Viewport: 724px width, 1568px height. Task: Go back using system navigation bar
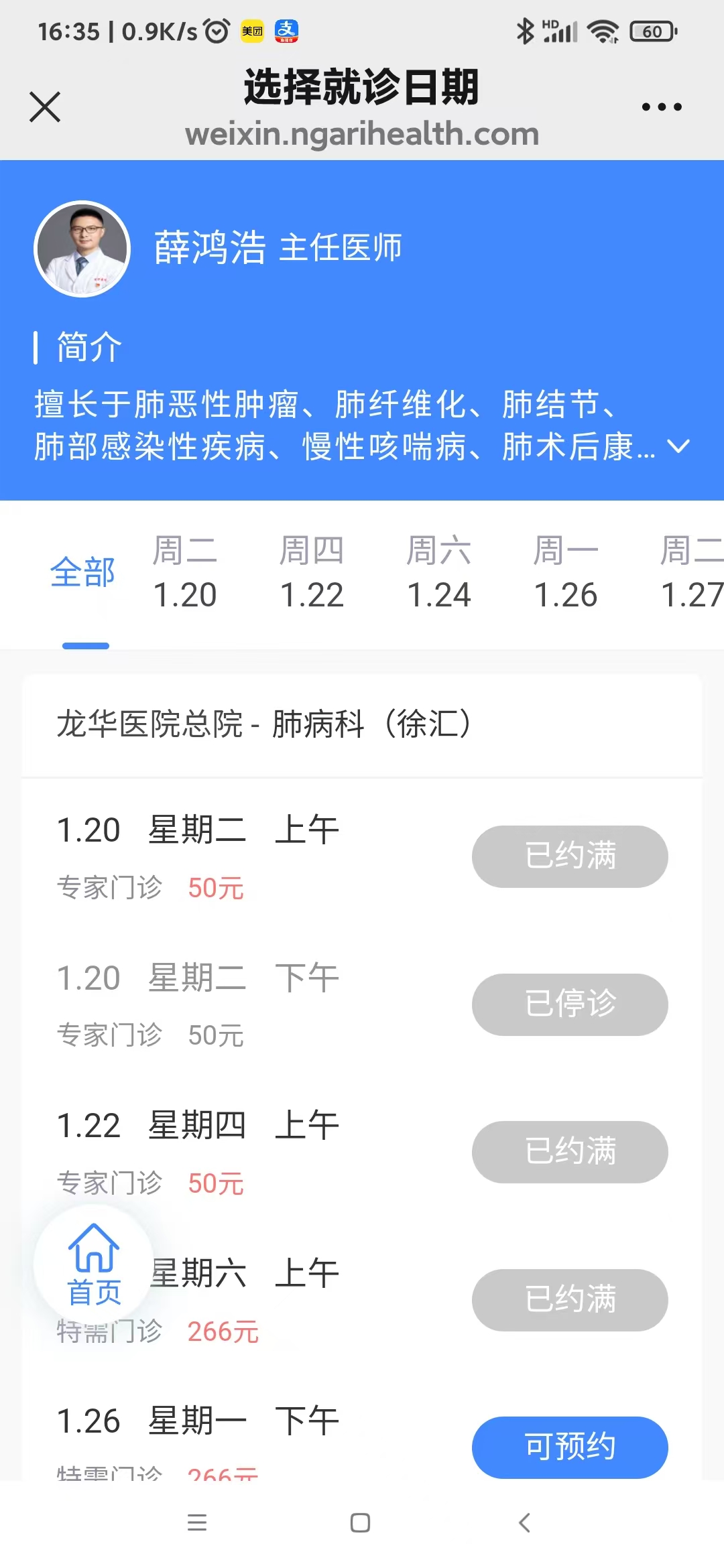point(525,1522)
